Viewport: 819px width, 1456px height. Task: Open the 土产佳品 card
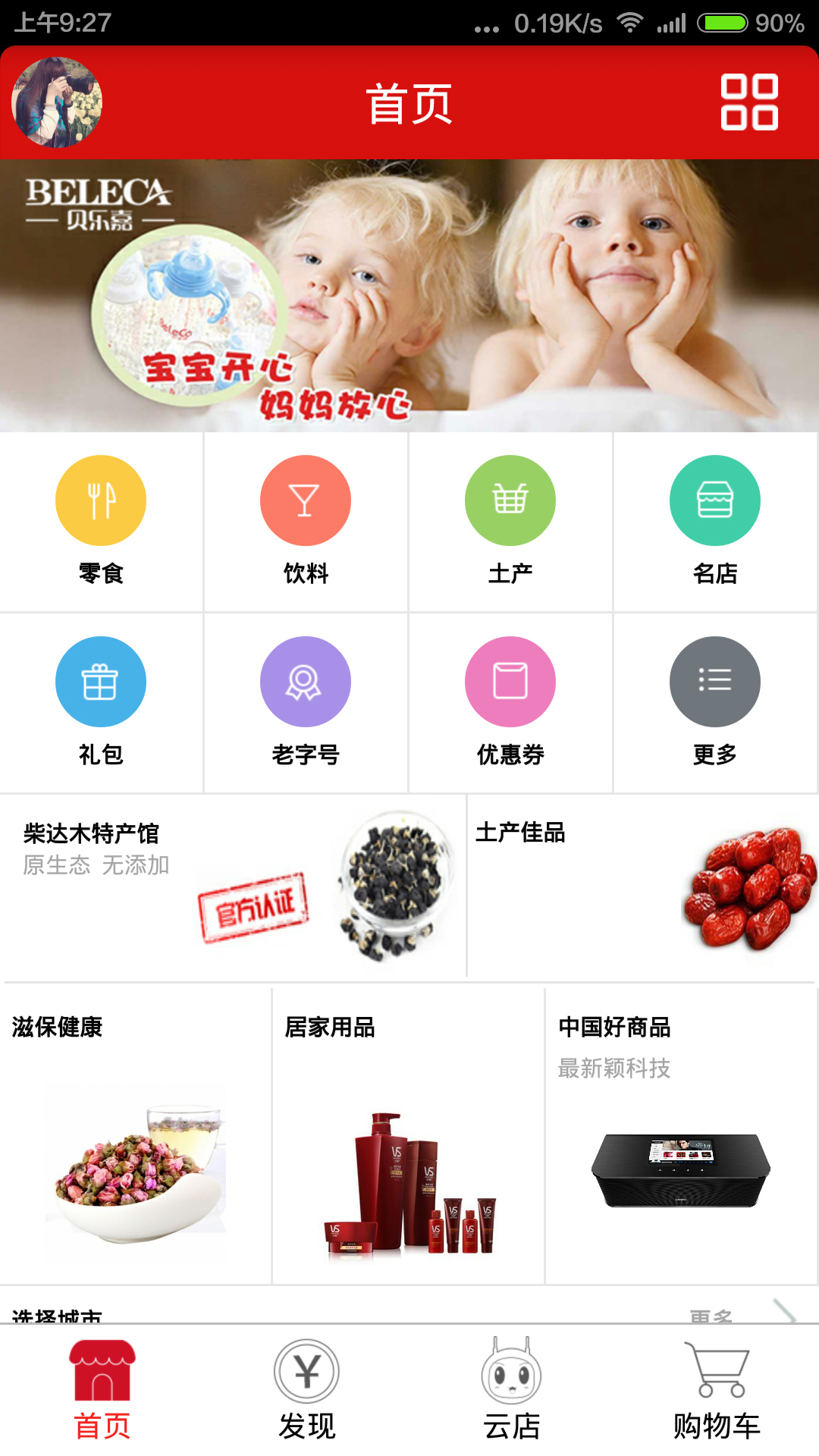(643, 886)
